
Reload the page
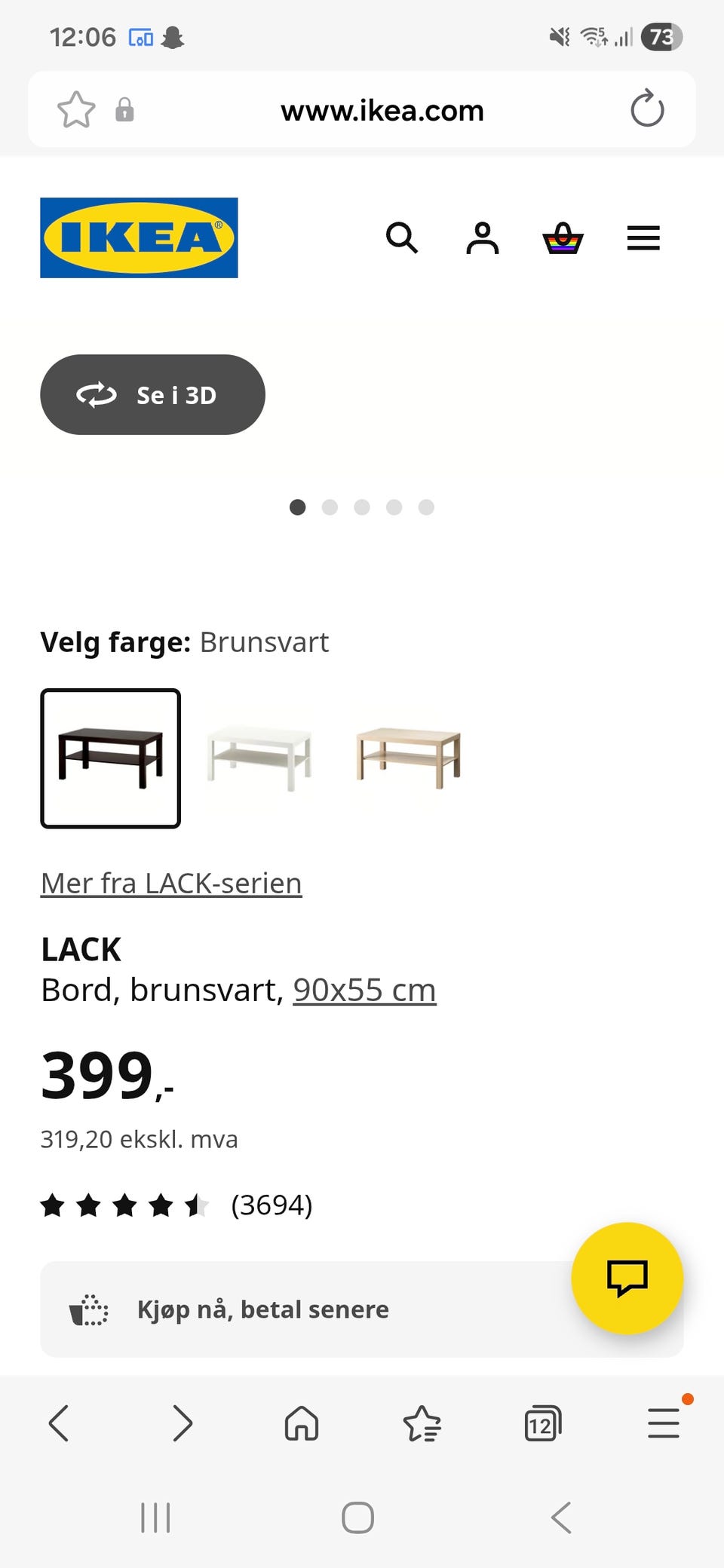point(647,109)
